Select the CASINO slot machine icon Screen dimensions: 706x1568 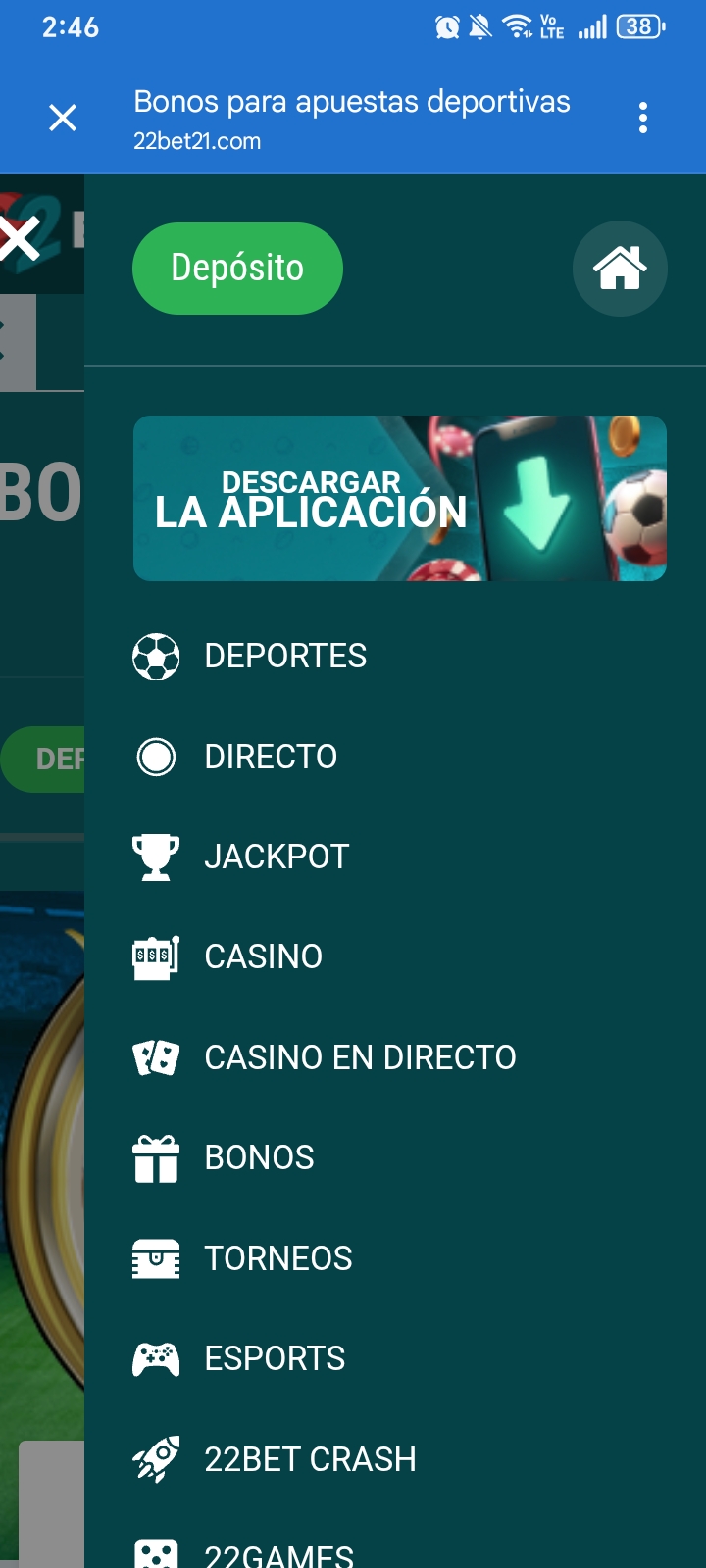pyautogui.click(x=155, y=956)
